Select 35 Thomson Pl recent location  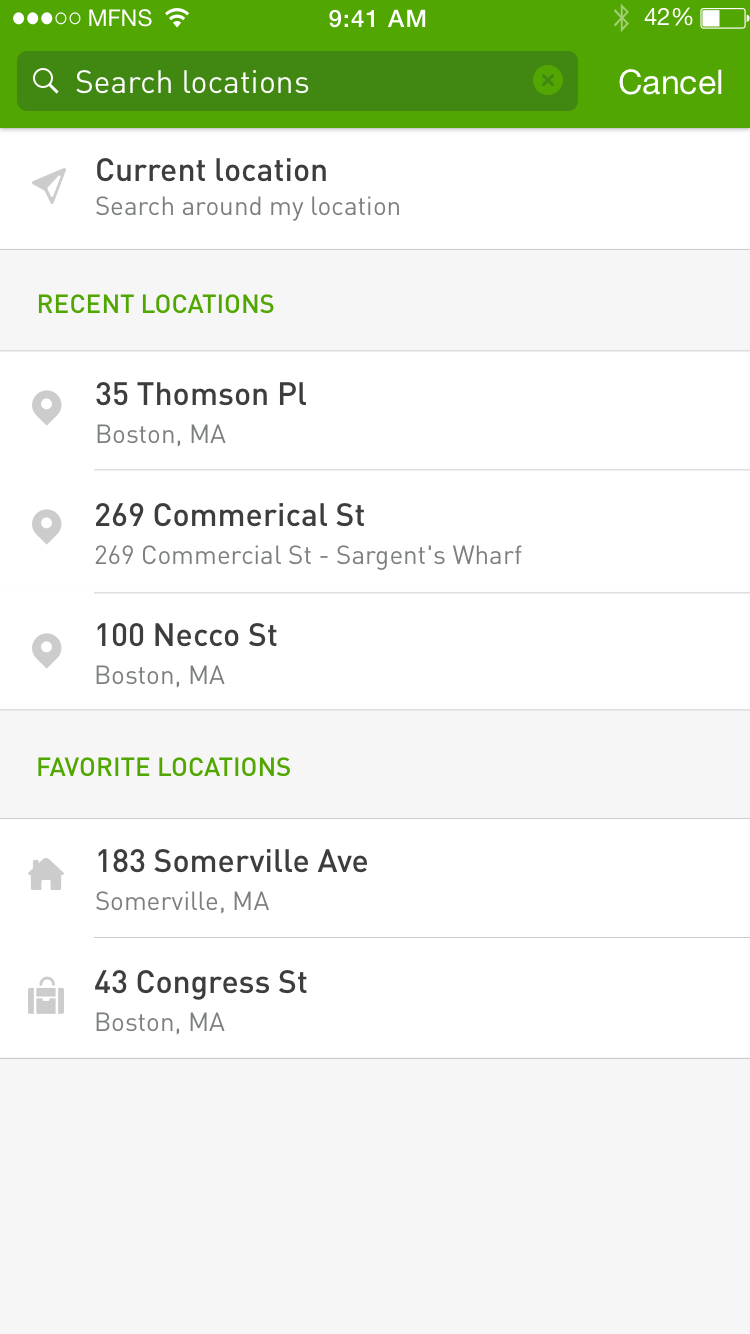click(375, 410)
